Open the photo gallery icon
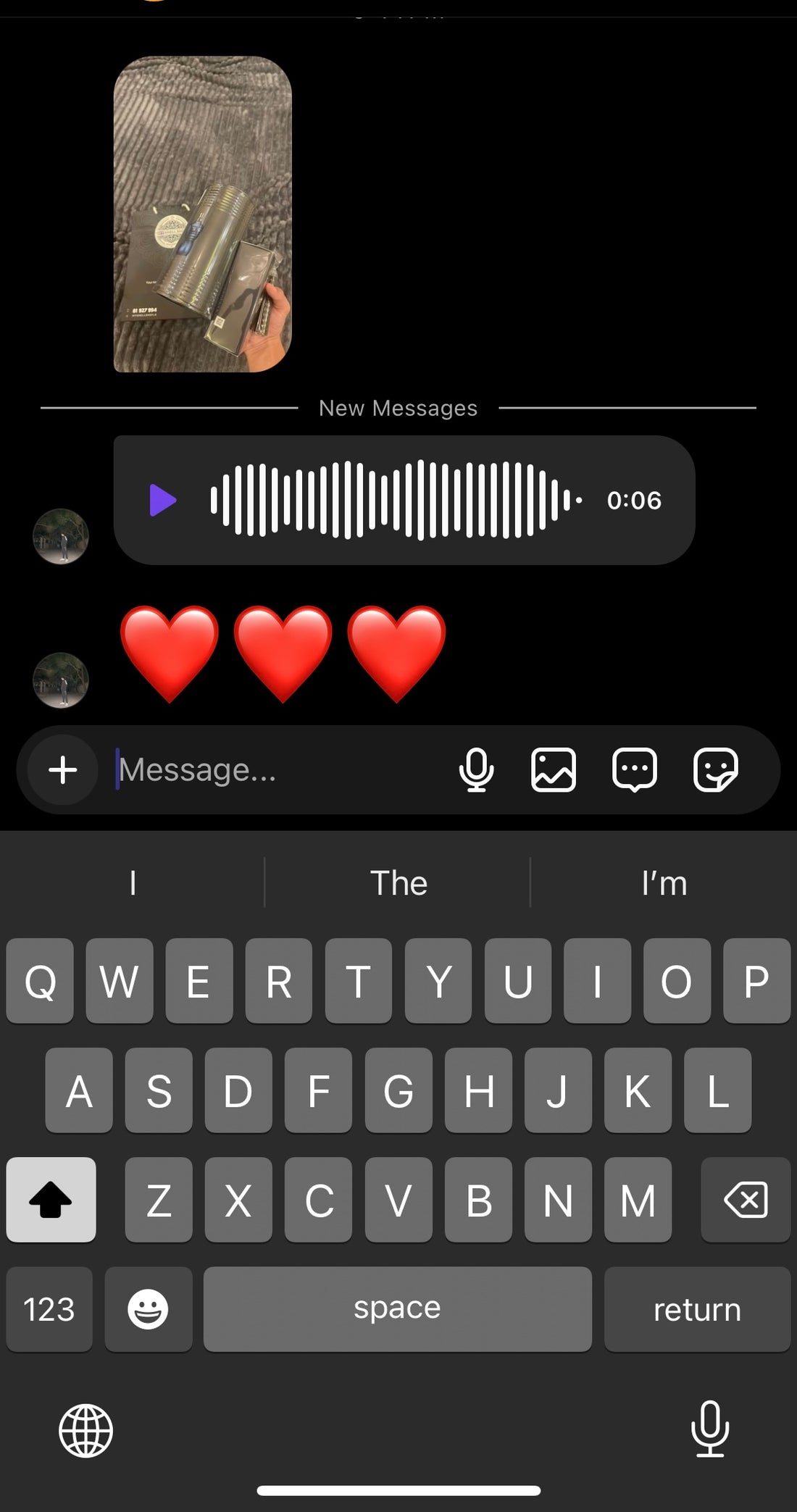 554,770
